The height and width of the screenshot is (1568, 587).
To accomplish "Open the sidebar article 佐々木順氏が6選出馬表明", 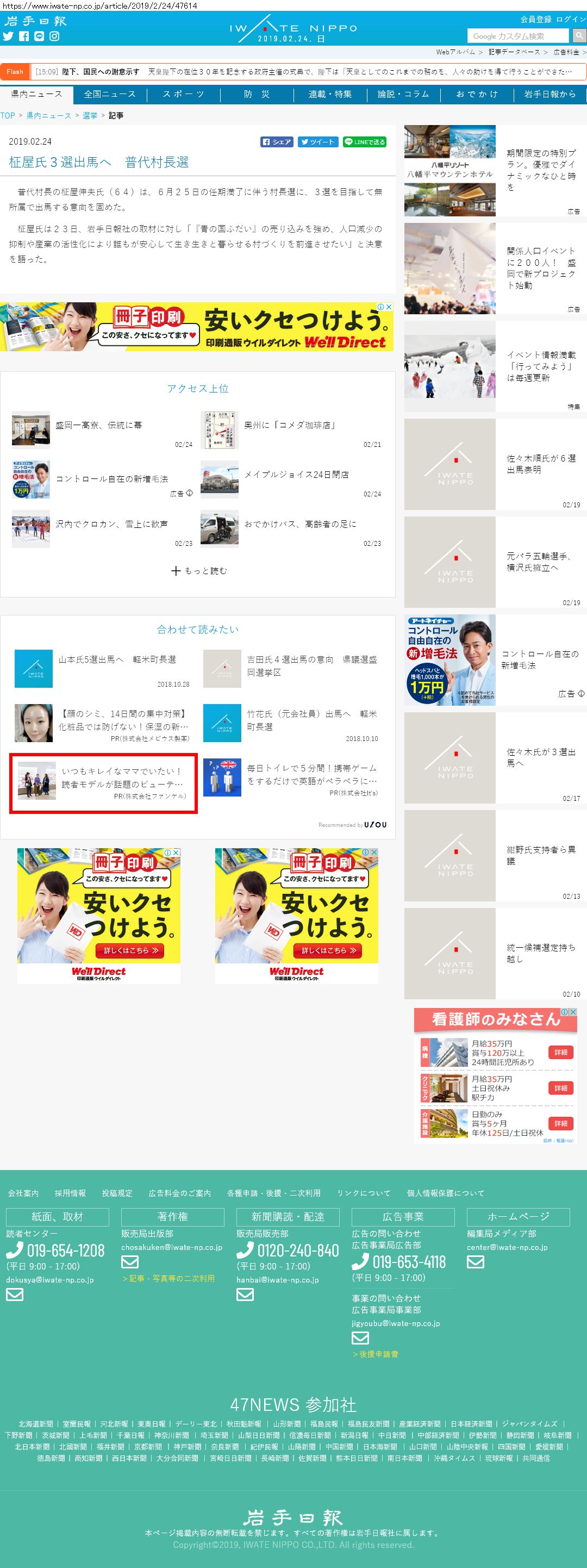I will point(540,464).
